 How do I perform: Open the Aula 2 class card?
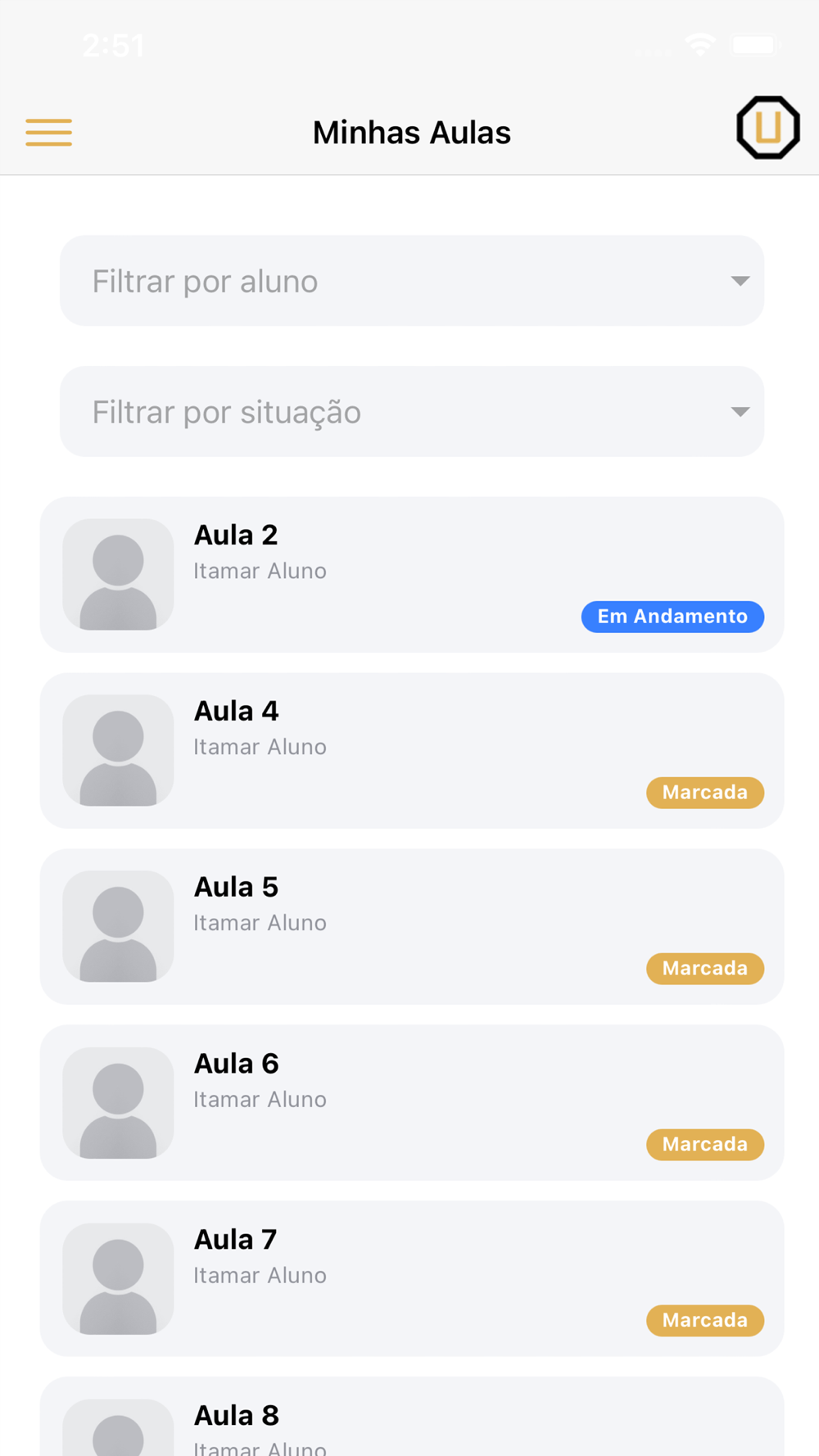click(x=411, y=574)
